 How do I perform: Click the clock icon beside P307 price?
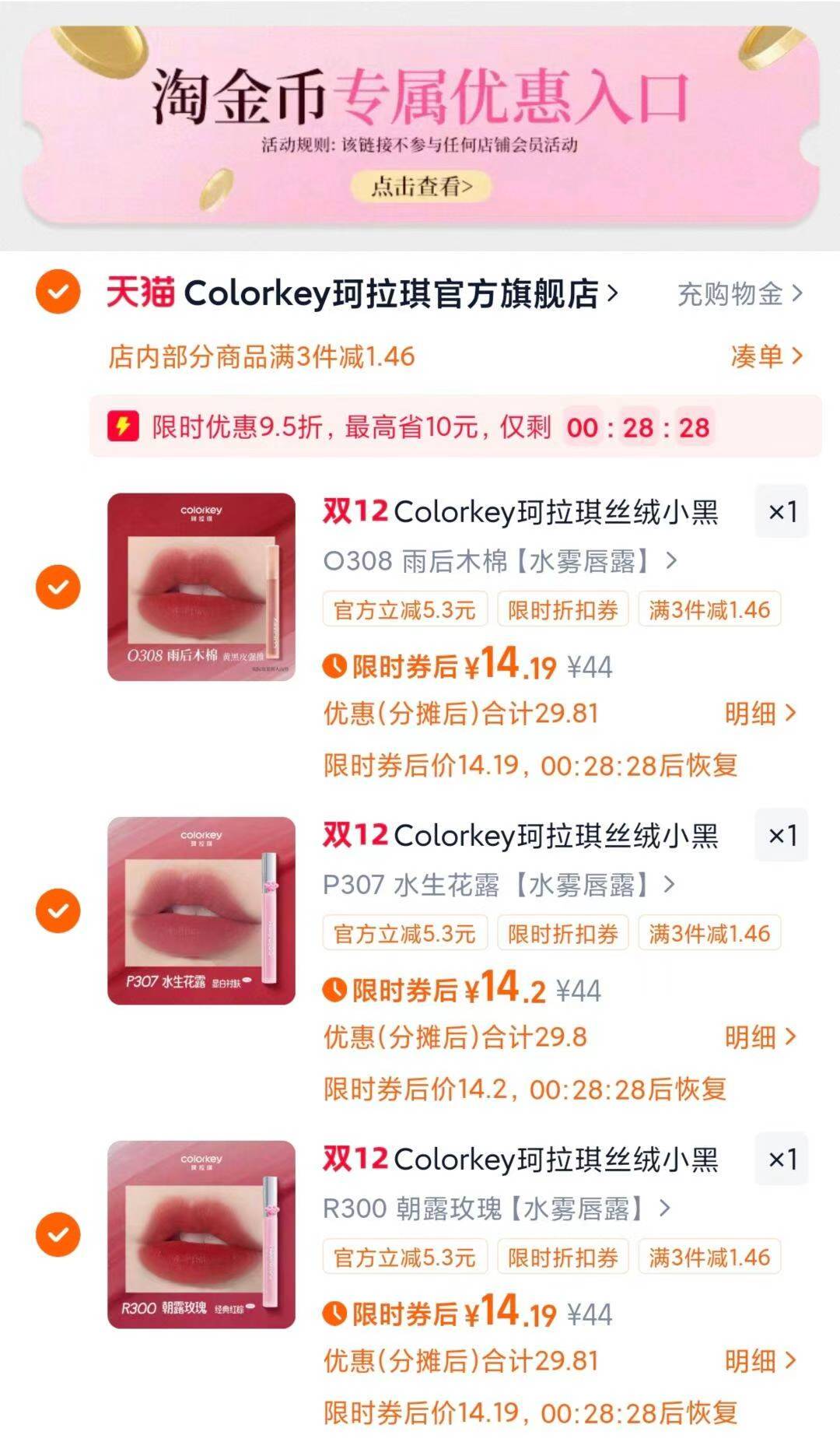pyautogui.click(x=334, y=989)
